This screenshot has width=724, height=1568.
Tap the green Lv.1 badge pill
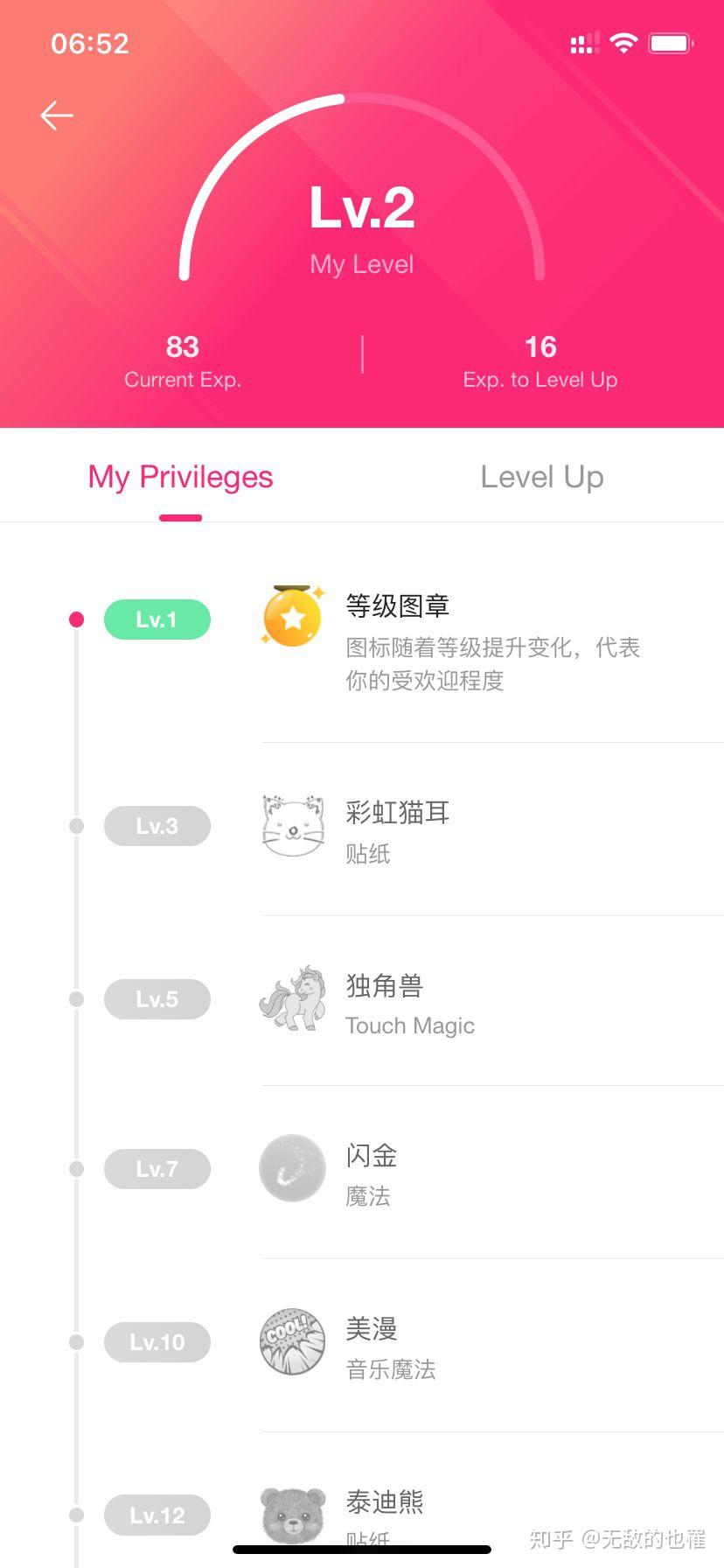[x=157, y=619]
